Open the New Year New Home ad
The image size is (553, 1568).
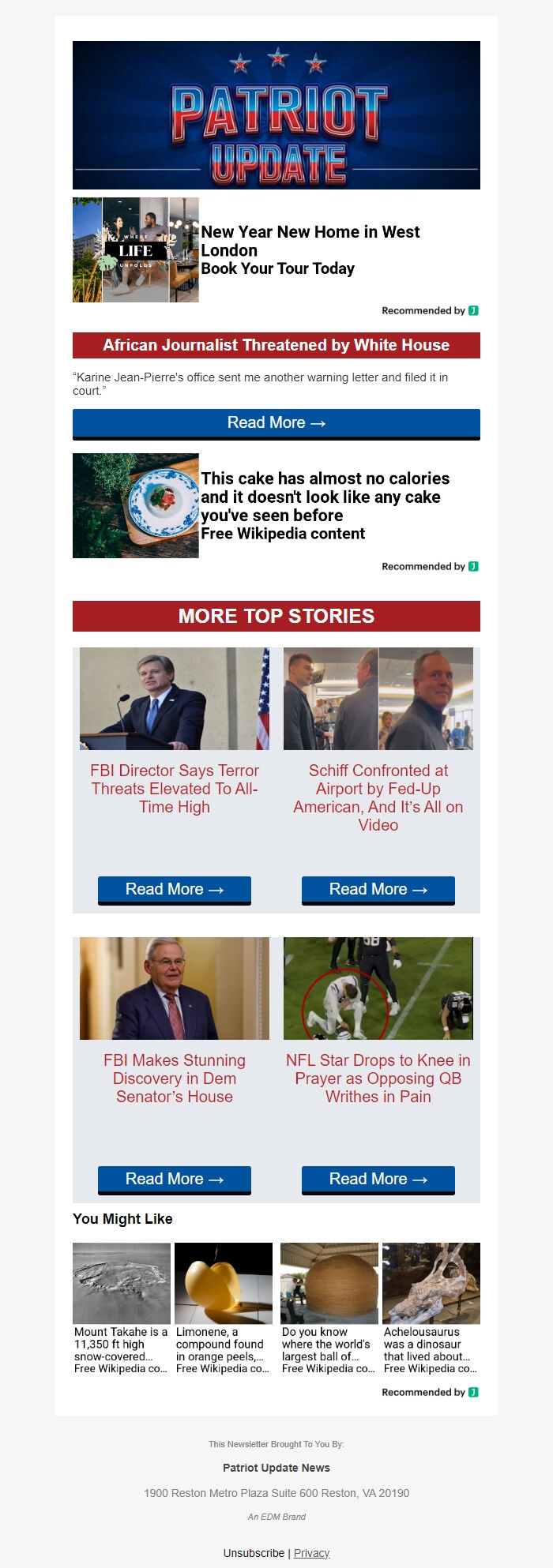point(310,249)
